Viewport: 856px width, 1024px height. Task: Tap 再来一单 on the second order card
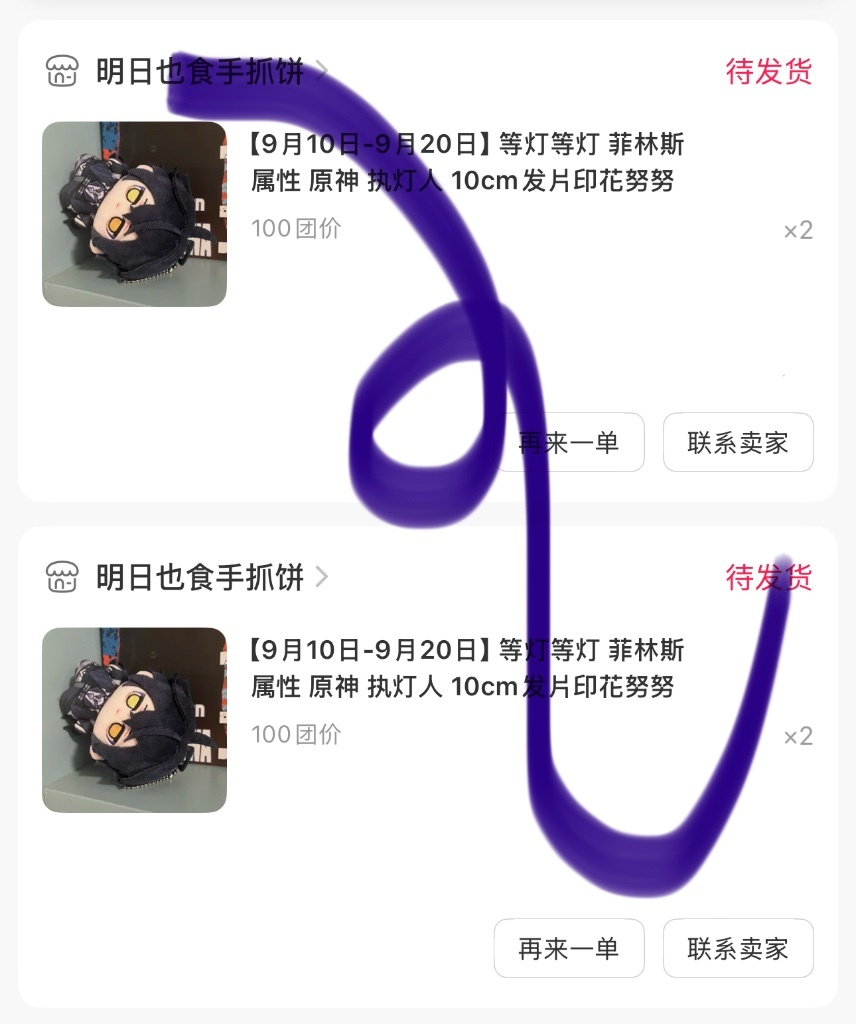pos(569,948)
